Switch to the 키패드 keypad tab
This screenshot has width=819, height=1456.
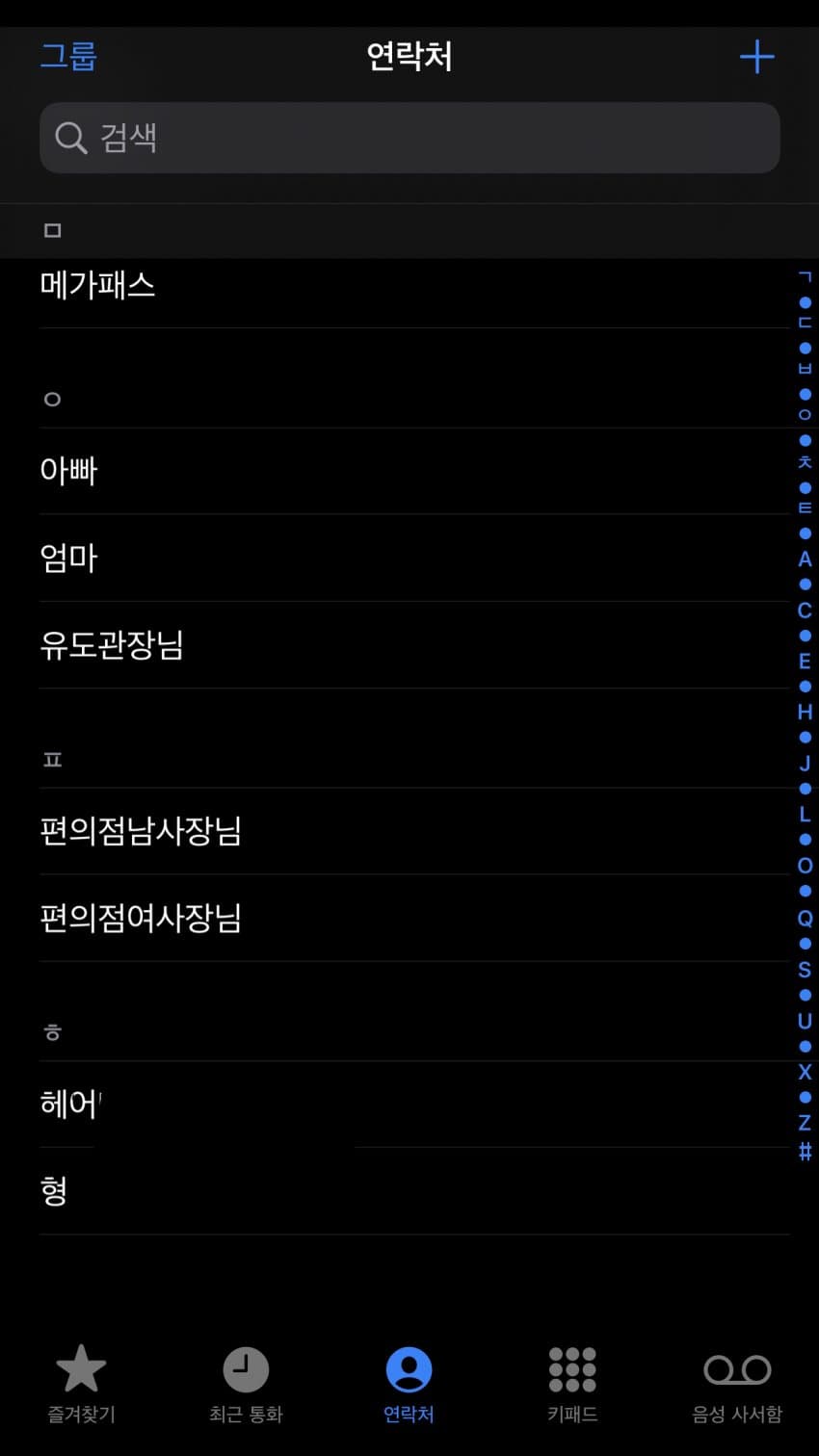point(572,1383)
